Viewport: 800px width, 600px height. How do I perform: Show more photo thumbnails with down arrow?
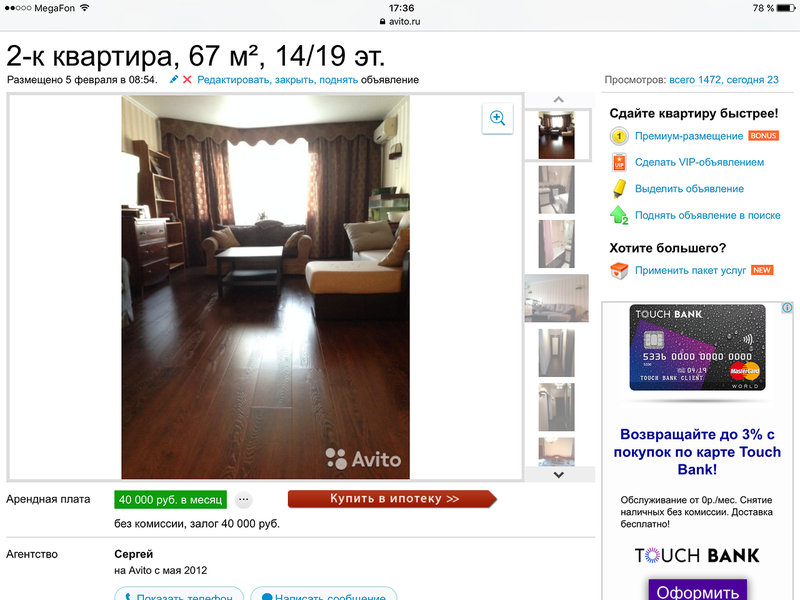pos(558,474)
